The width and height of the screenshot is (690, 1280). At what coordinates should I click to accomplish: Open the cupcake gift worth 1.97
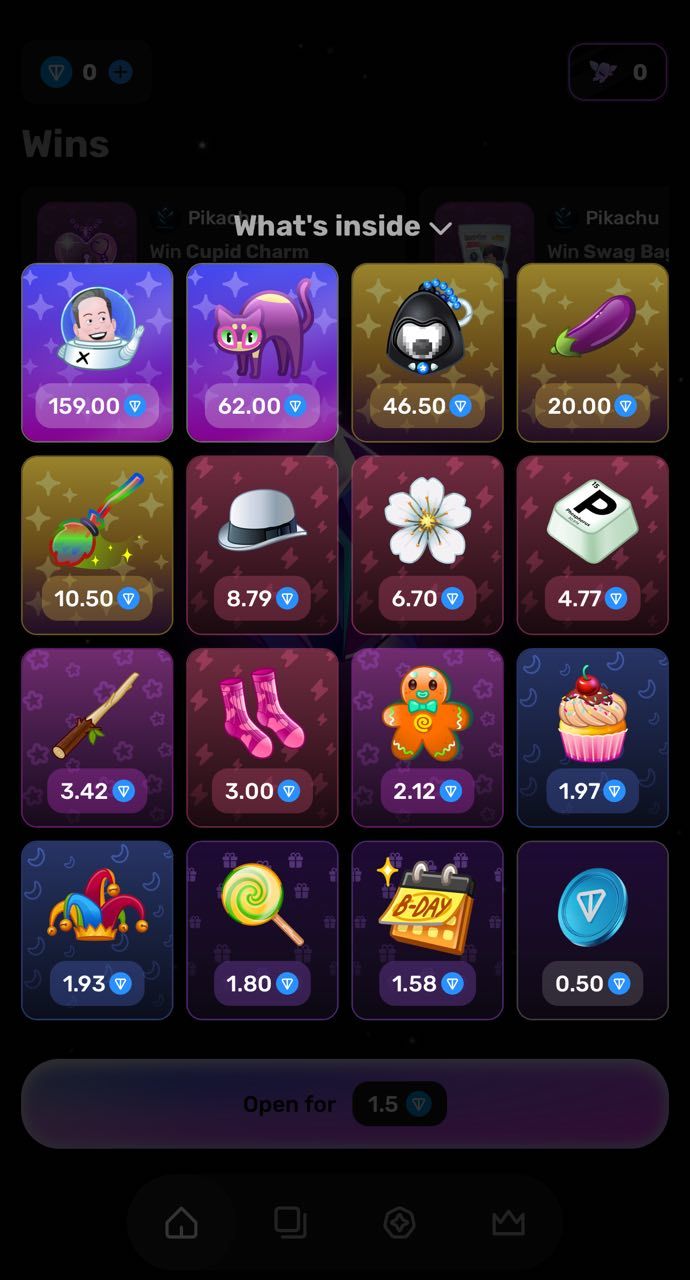click(x=592, y=738)
